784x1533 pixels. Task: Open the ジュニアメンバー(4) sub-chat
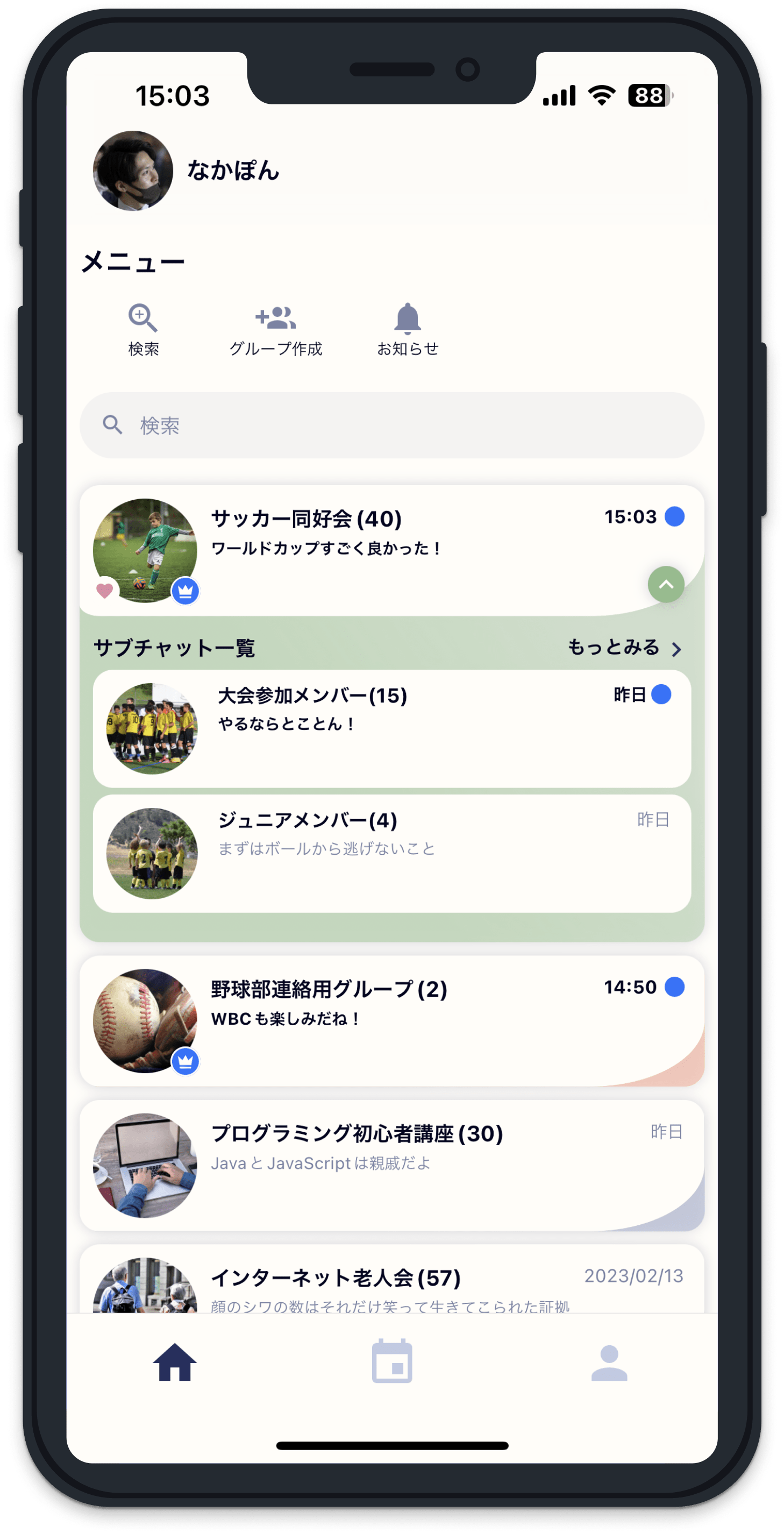point(391,854)
